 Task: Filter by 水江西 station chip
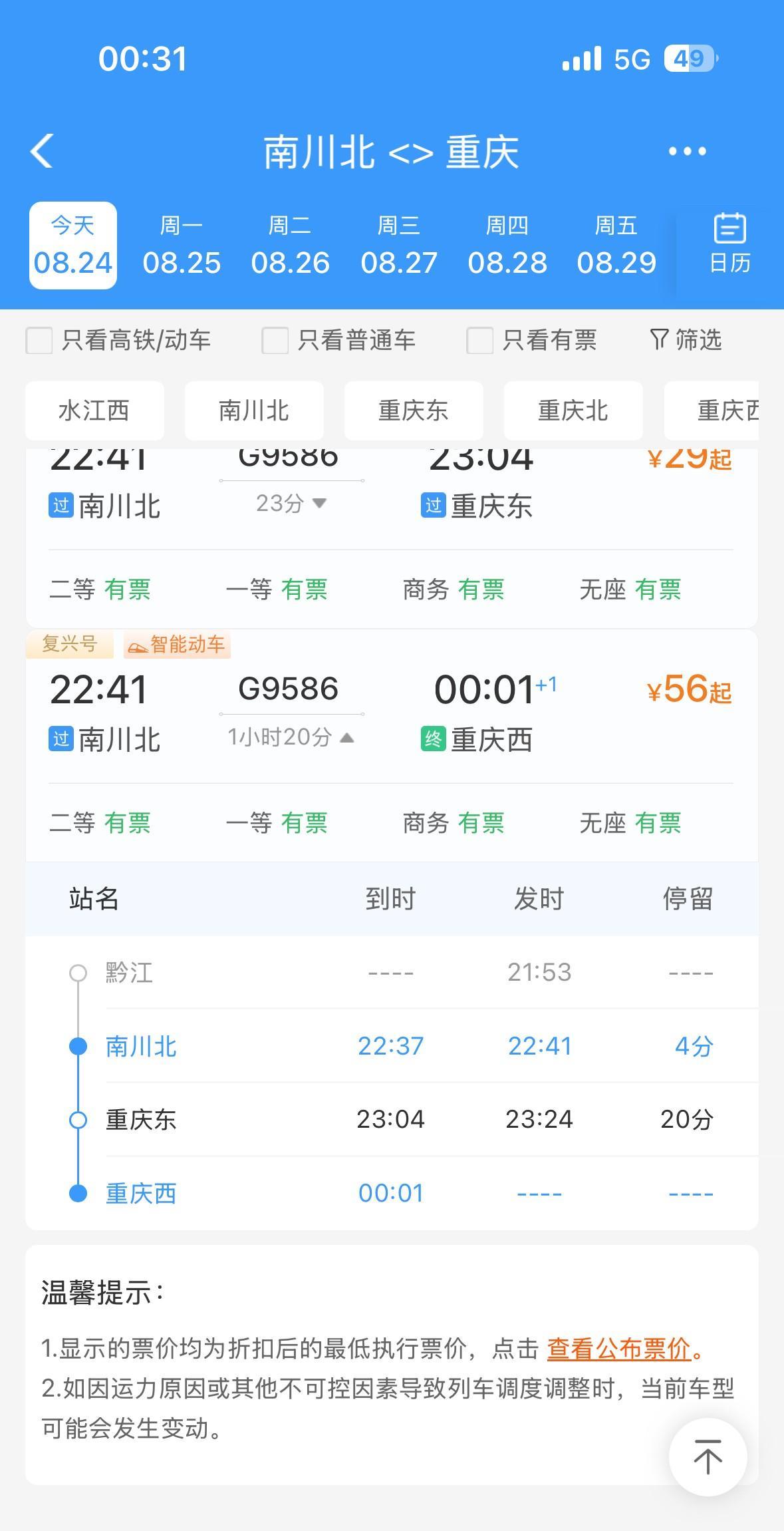(x=94, y=411)
